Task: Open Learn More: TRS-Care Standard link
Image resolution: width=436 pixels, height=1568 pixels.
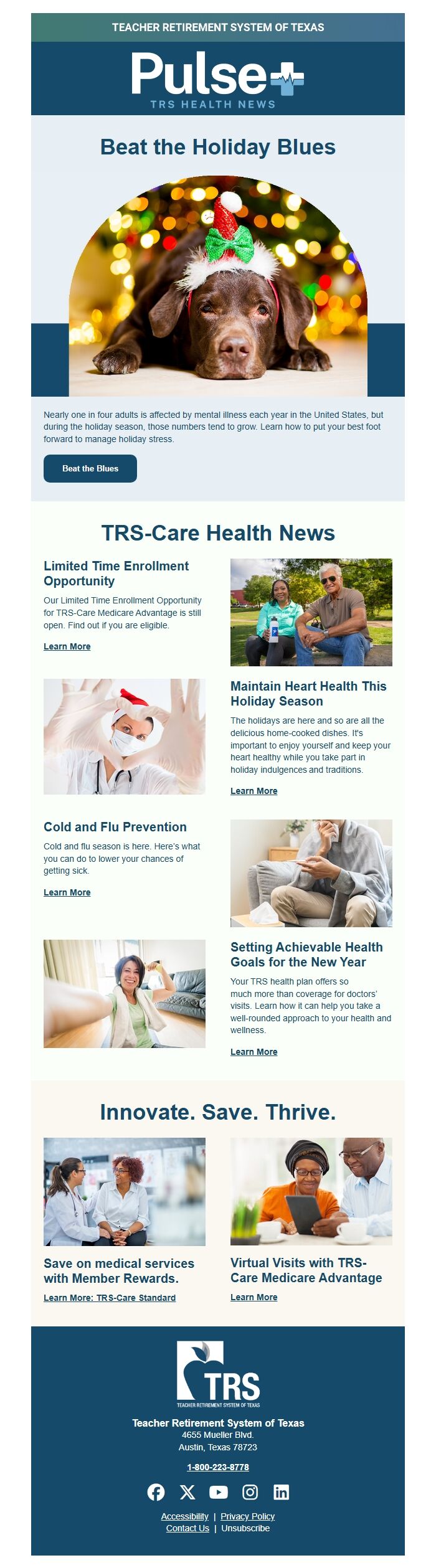Action: tap(110, 1298)
